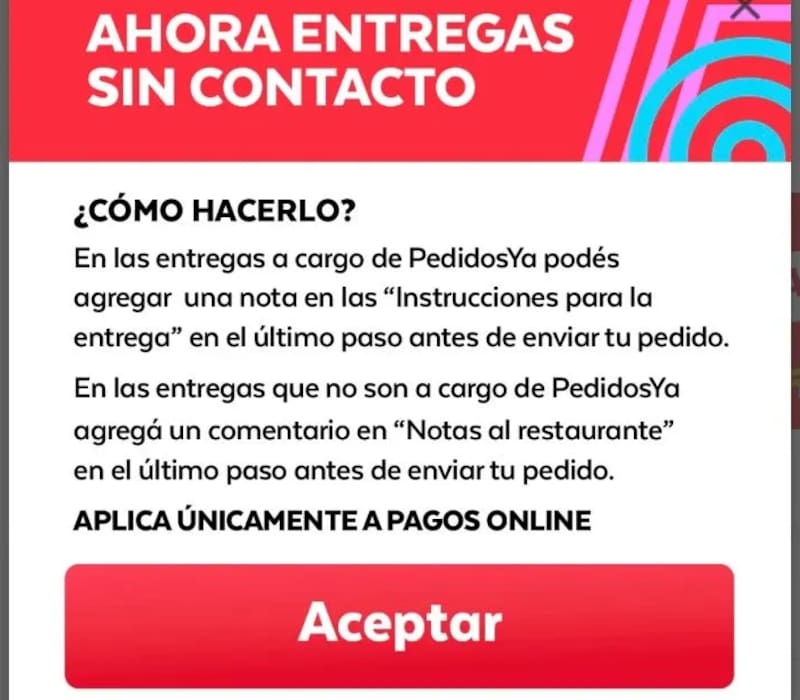This screenshot has height=700, width=800.
Task: Close the contactless delivery popup
Action: 745,8
